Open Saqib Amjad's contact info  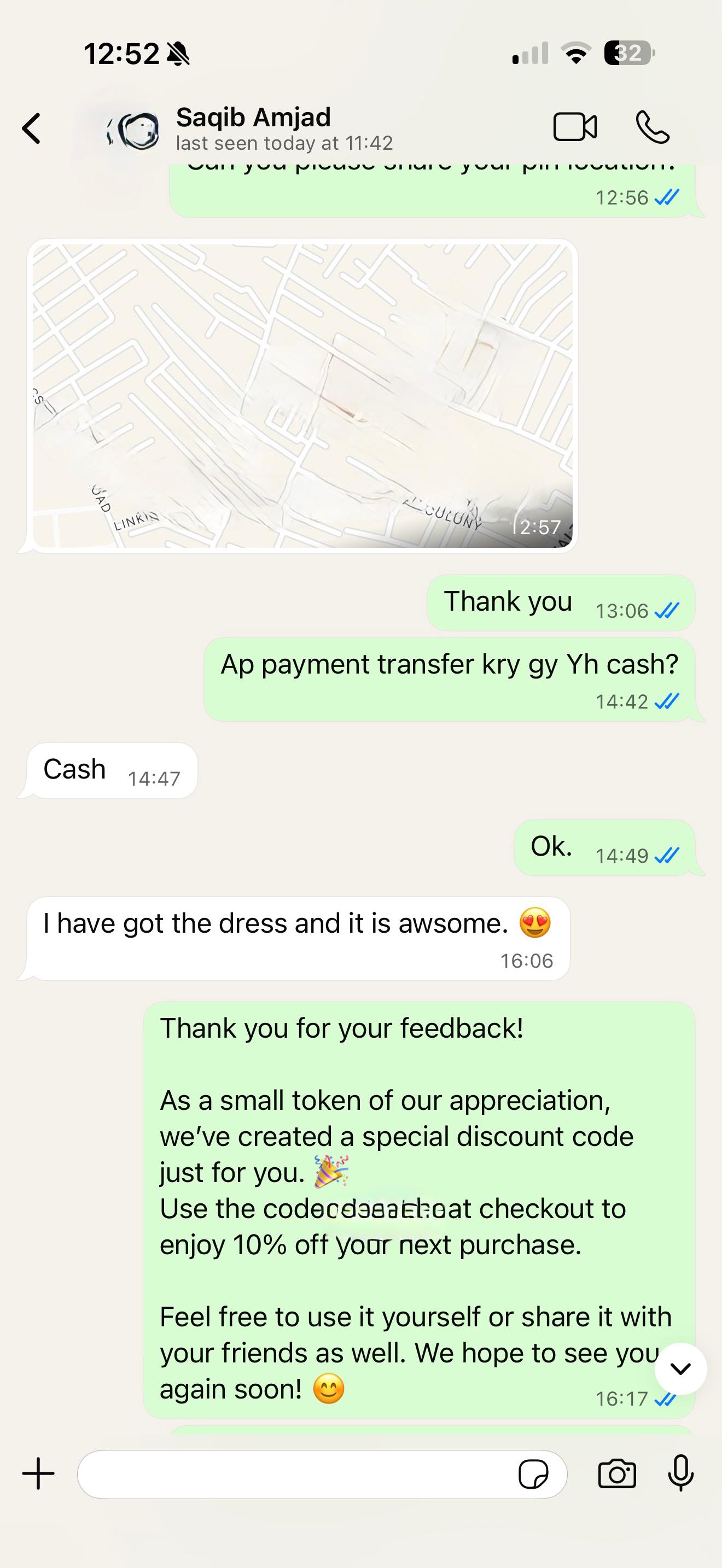tap(253, 128)
